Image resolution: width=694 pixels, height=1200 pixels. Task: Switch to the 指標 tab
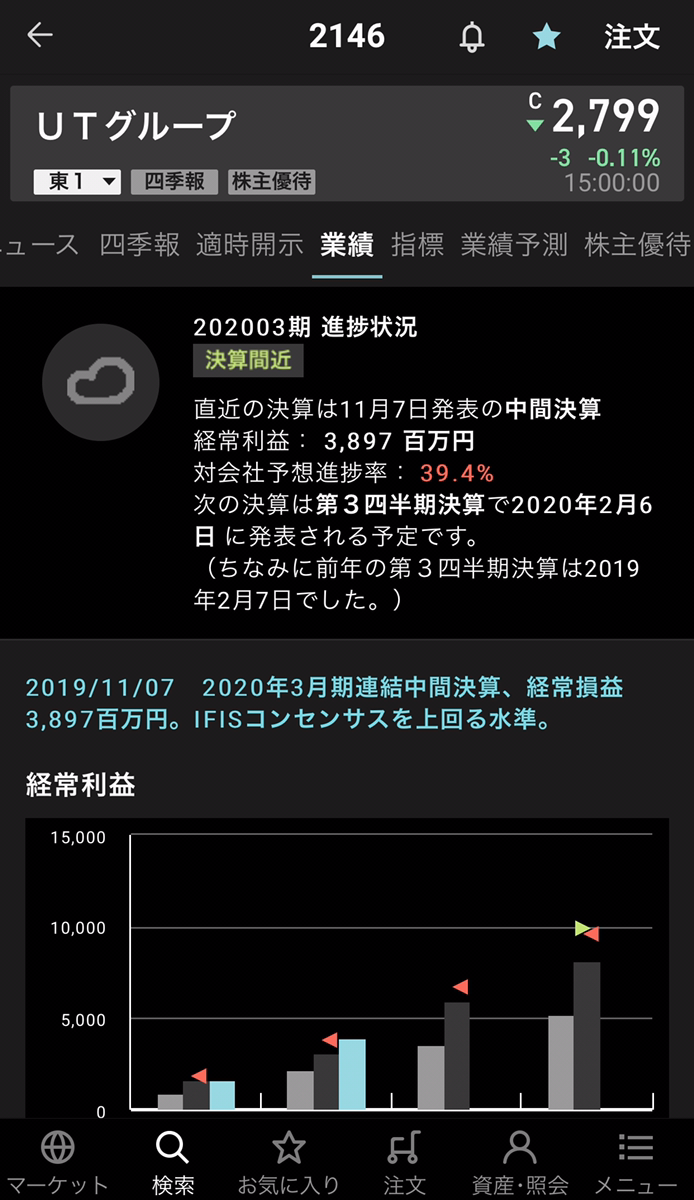417,245
